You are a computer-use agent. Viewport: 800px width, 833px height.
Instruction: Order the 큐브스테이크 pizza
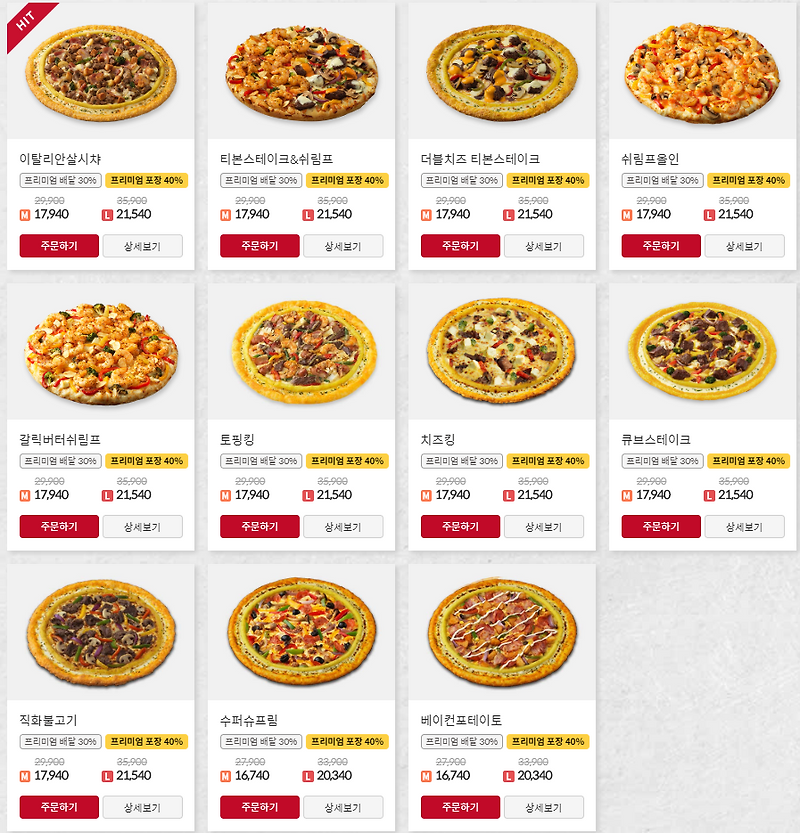(661, 527)
